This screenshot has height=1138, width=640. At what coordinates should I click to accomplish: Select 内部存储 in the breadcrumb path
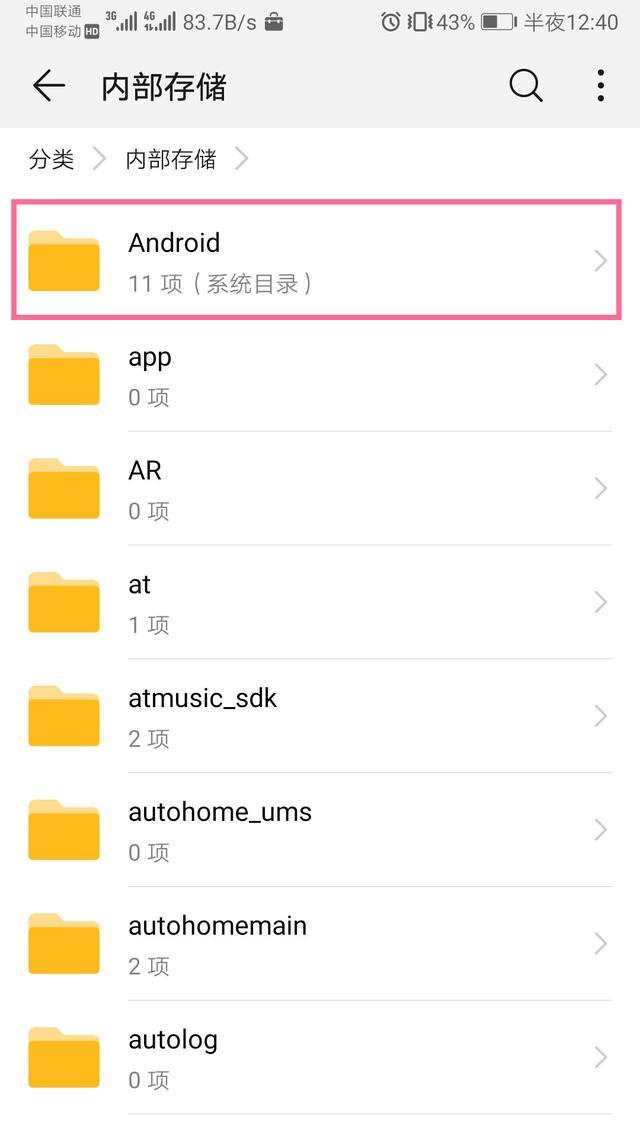[x=170, y=158]
